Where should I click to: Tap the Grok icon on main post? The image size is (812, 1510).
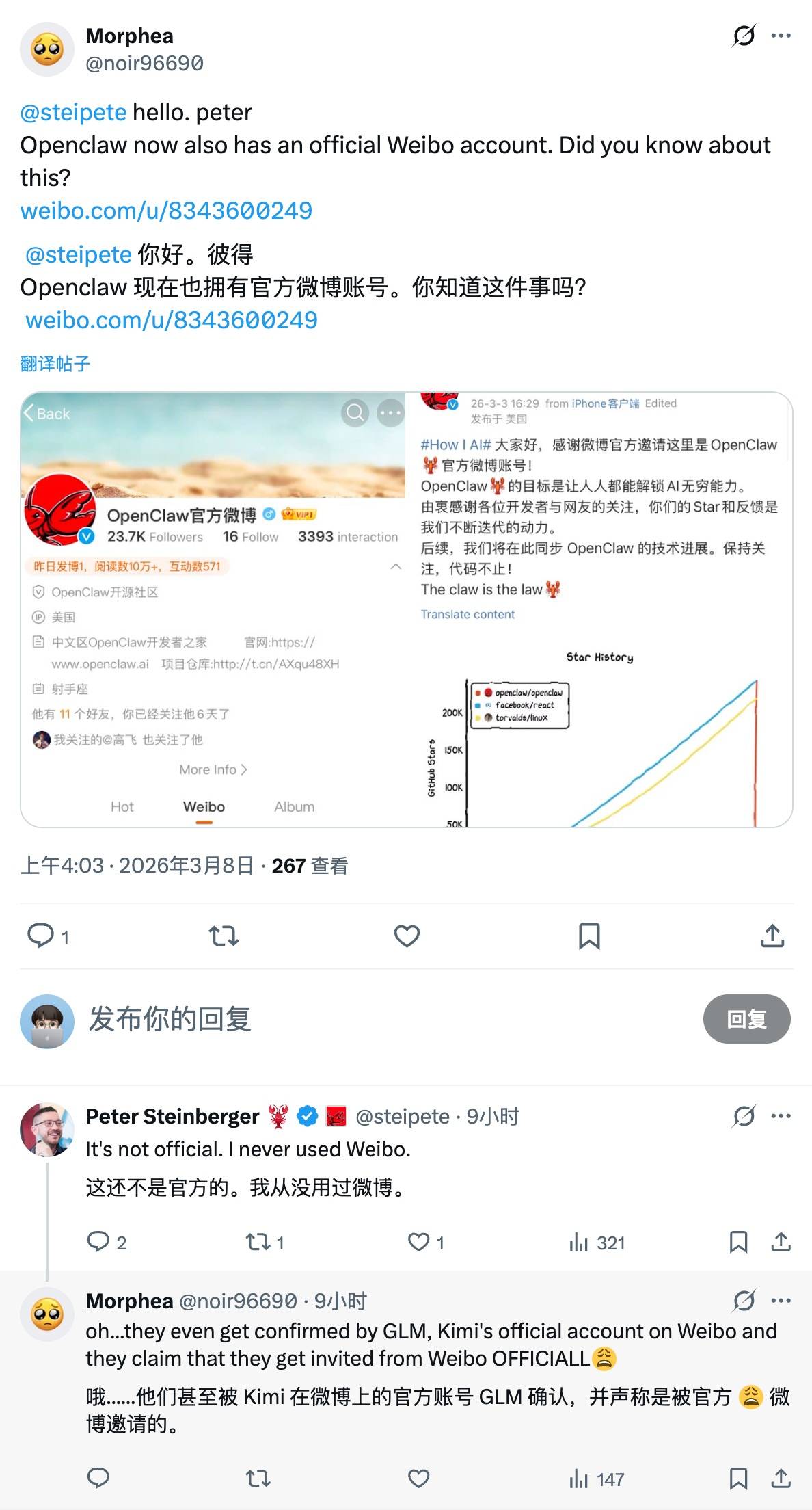[743, 36]
